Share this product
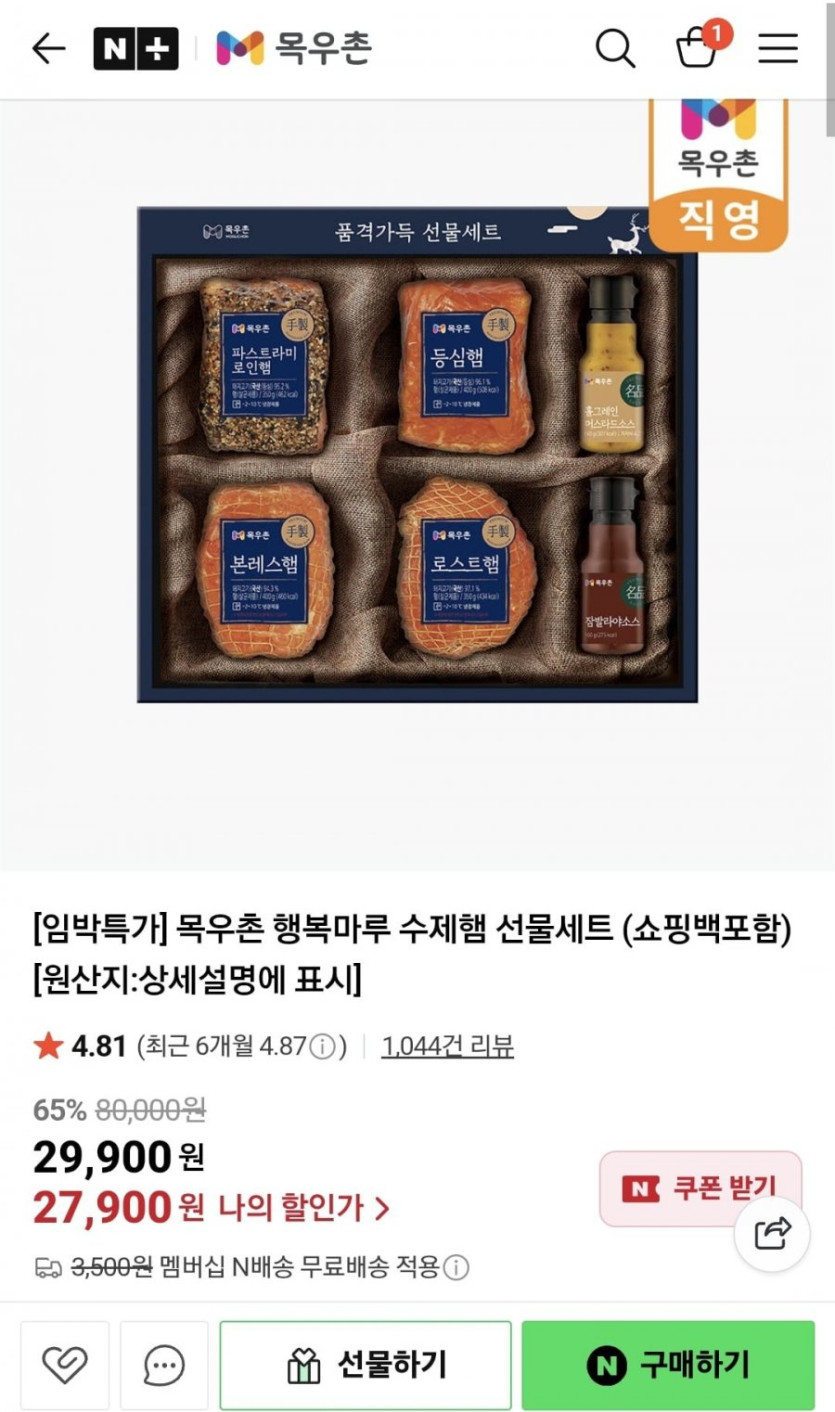Image resolution: width=835 pixels, height=1412 pixels. tap(772, 1234)
